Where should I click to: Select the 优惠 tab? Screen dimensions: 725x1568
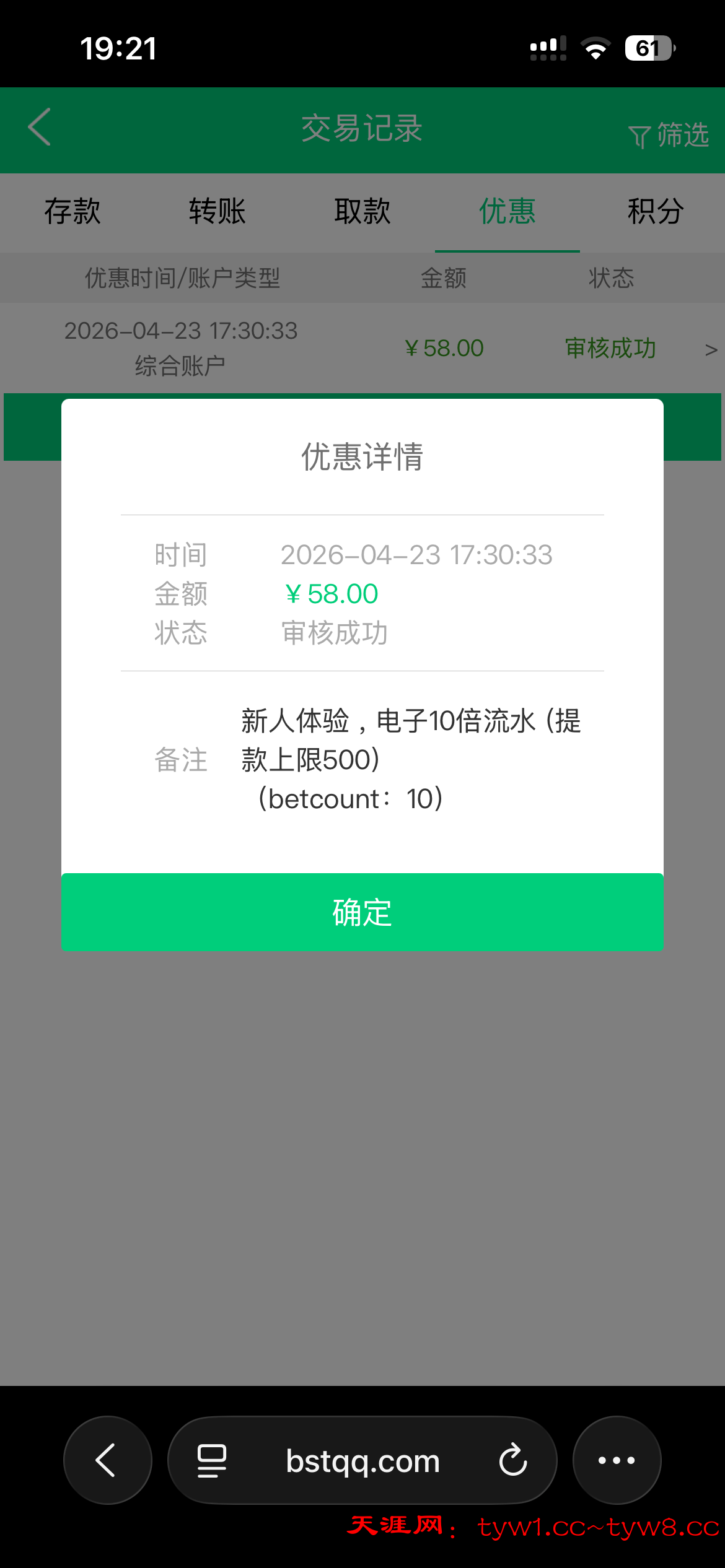(x=507, y=211)
